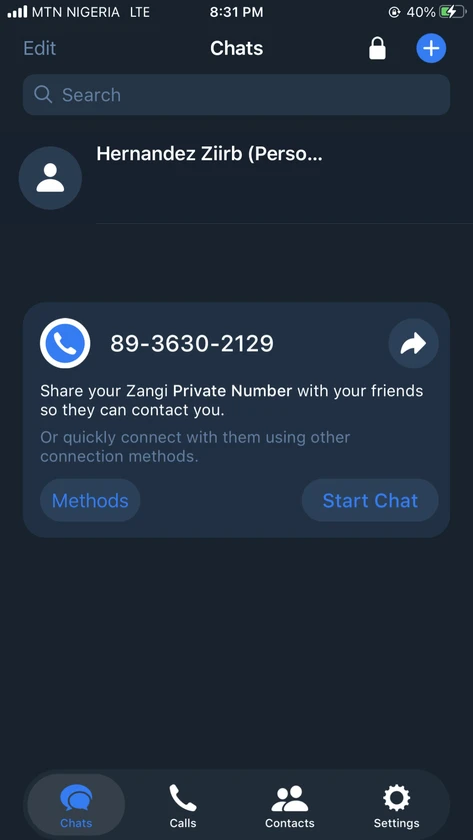
Task: Open connection Methods
Action: coord(90,500)
